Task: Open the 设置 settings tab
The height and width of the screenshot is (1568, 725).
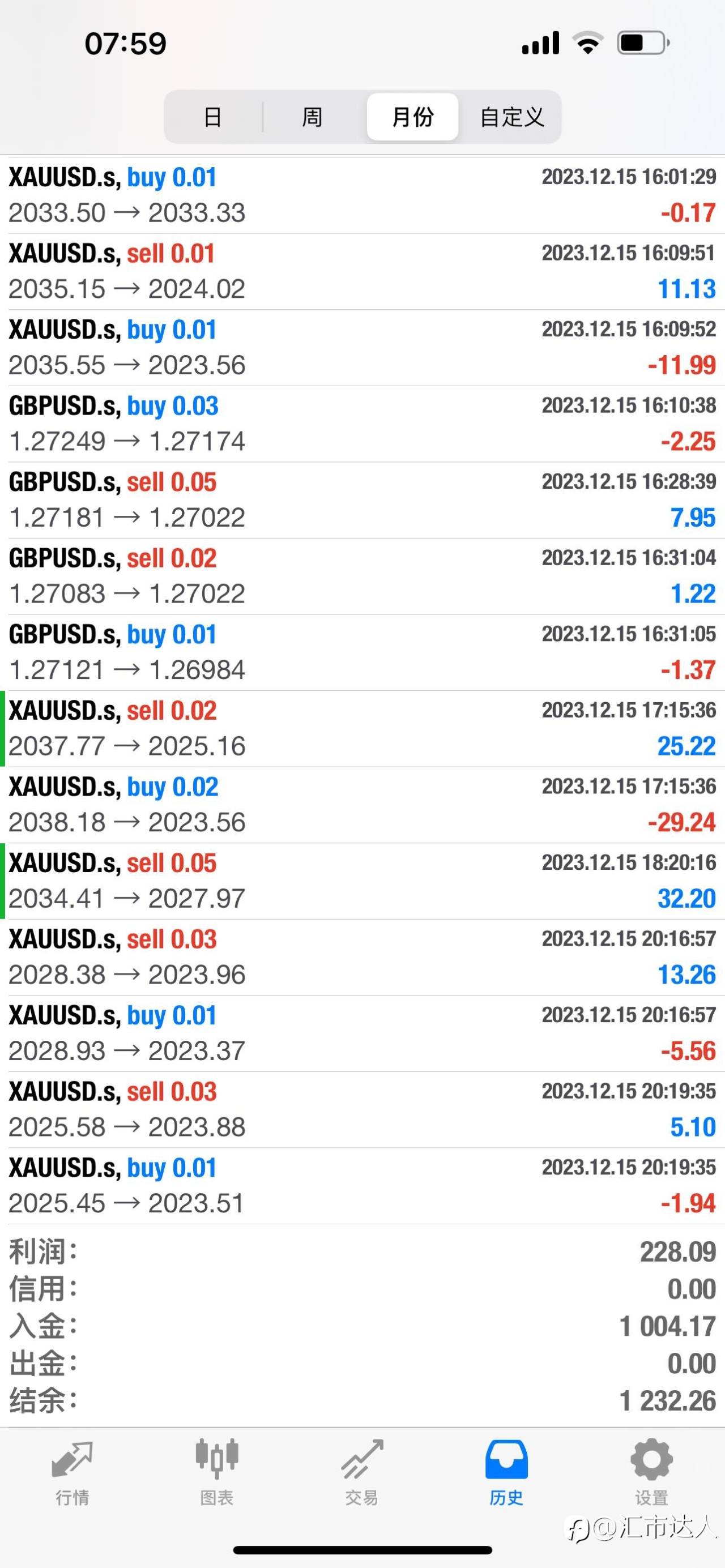Action: tap(651, 1472)
